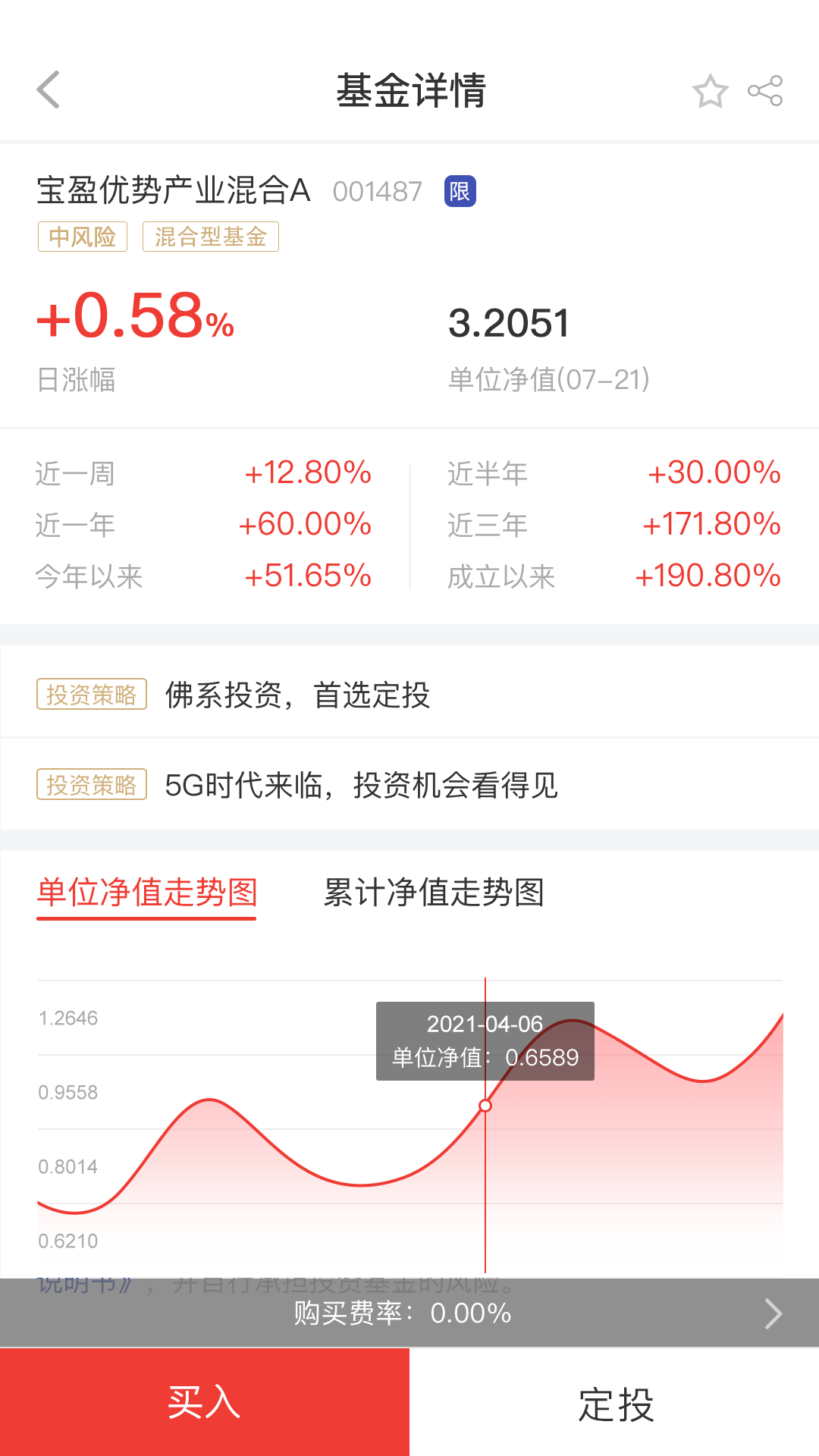Open strategy 5G时代来临，投资机会看得见
The height and width of the screenshot is (1456, 819).
tap(362, 785)
